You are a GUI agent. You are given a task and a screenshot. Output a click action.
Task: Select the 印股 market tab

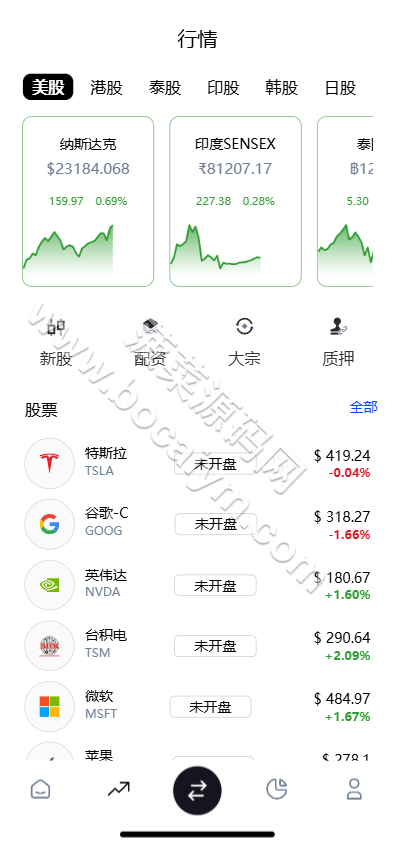click(x=223, y=87)
